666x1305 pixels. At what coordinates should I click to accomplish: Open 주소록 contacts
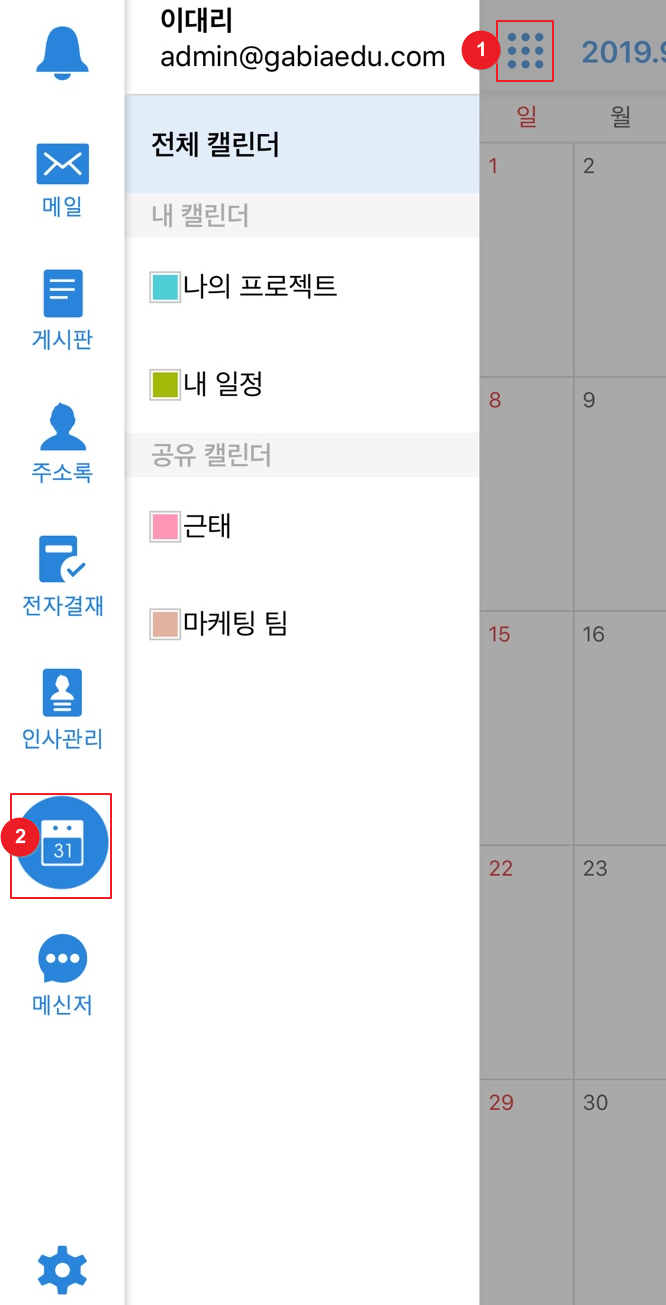(62, 443)
